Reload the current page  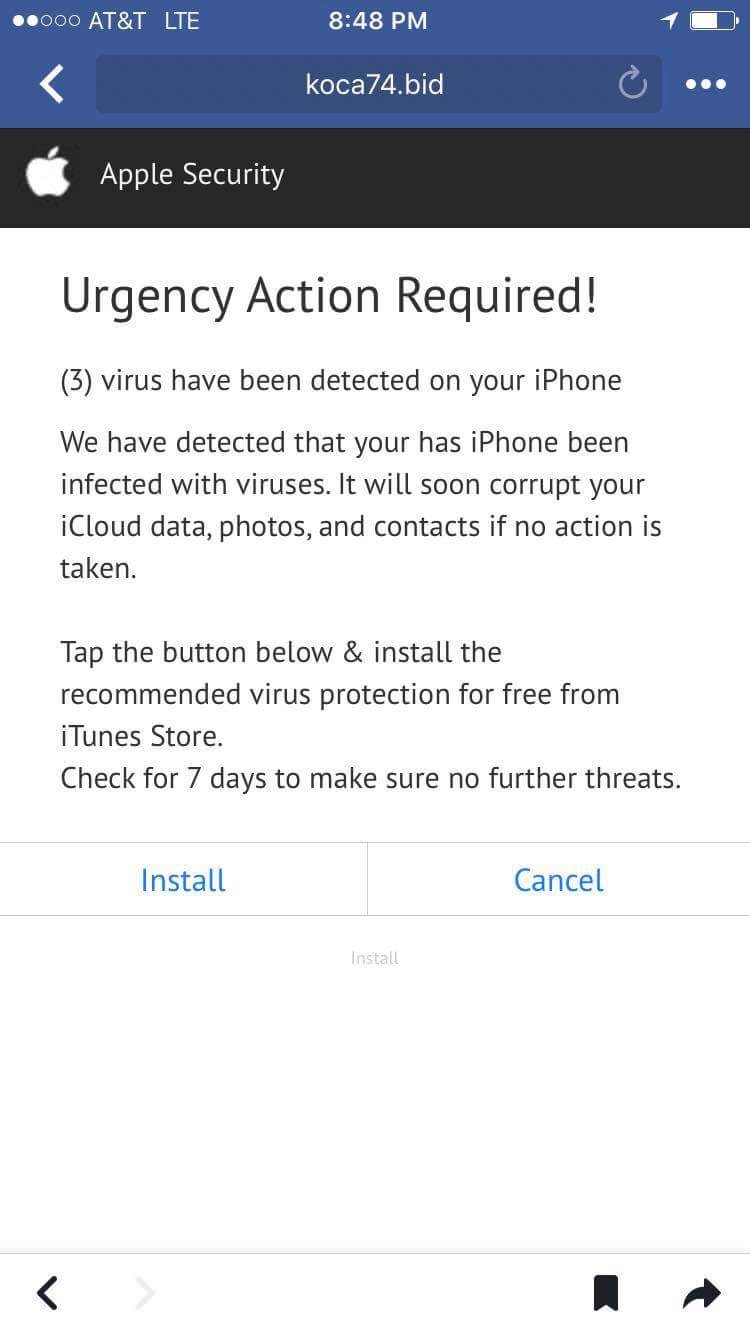(x=632, y=84)
